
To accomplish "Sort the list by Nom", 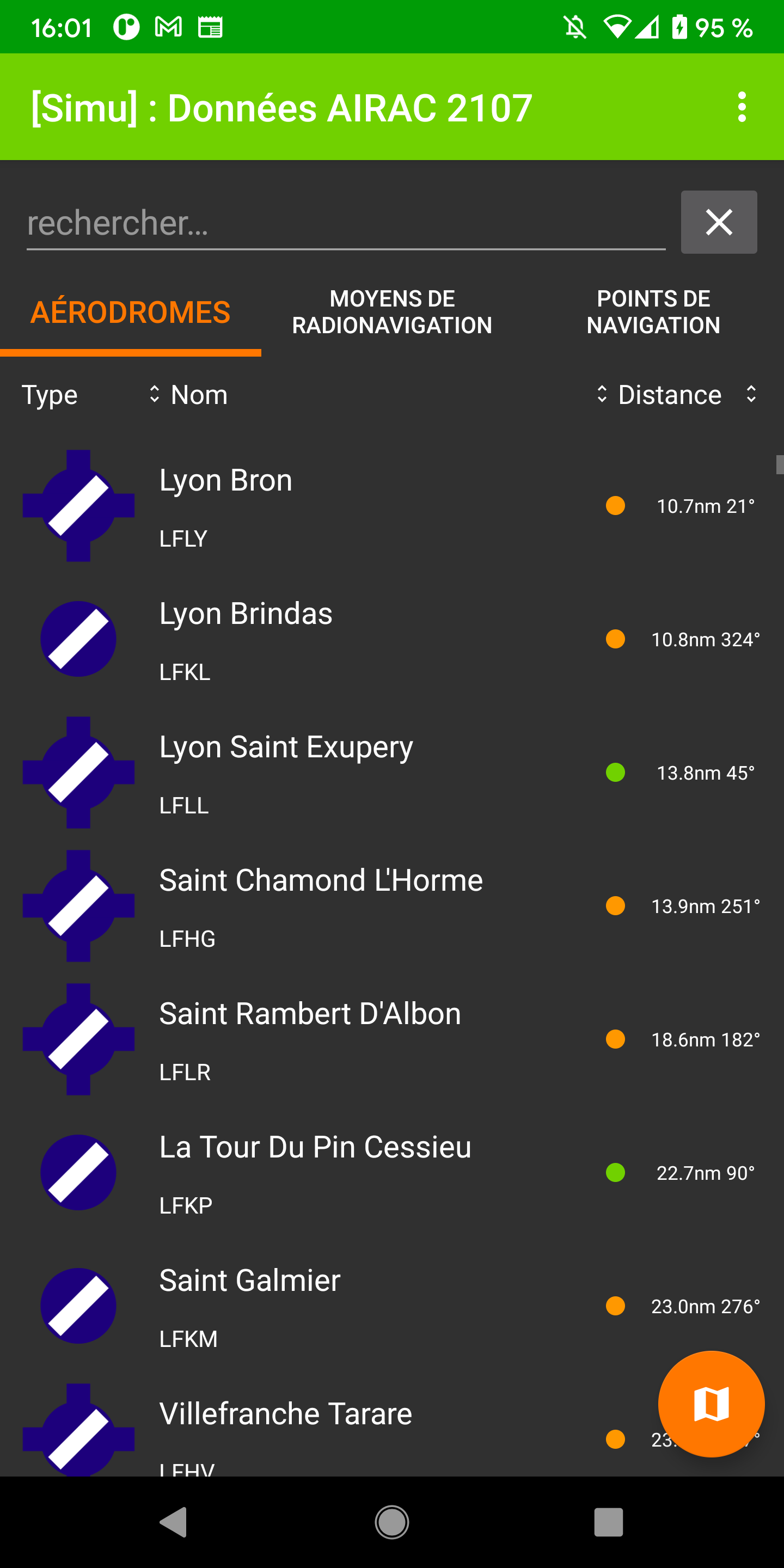I will coord(199,395).
